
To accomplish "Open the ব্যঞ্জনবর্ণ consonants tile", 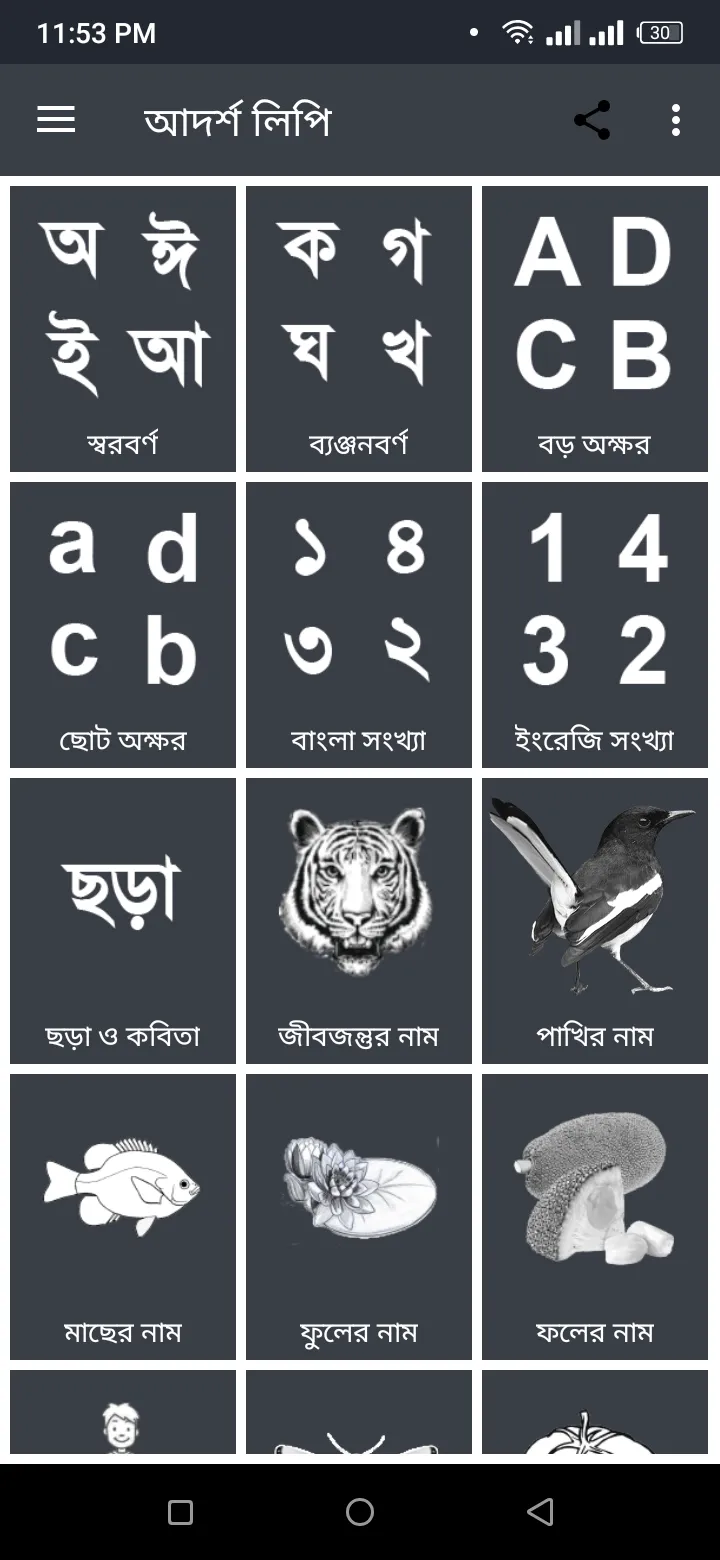I will 359,328.
